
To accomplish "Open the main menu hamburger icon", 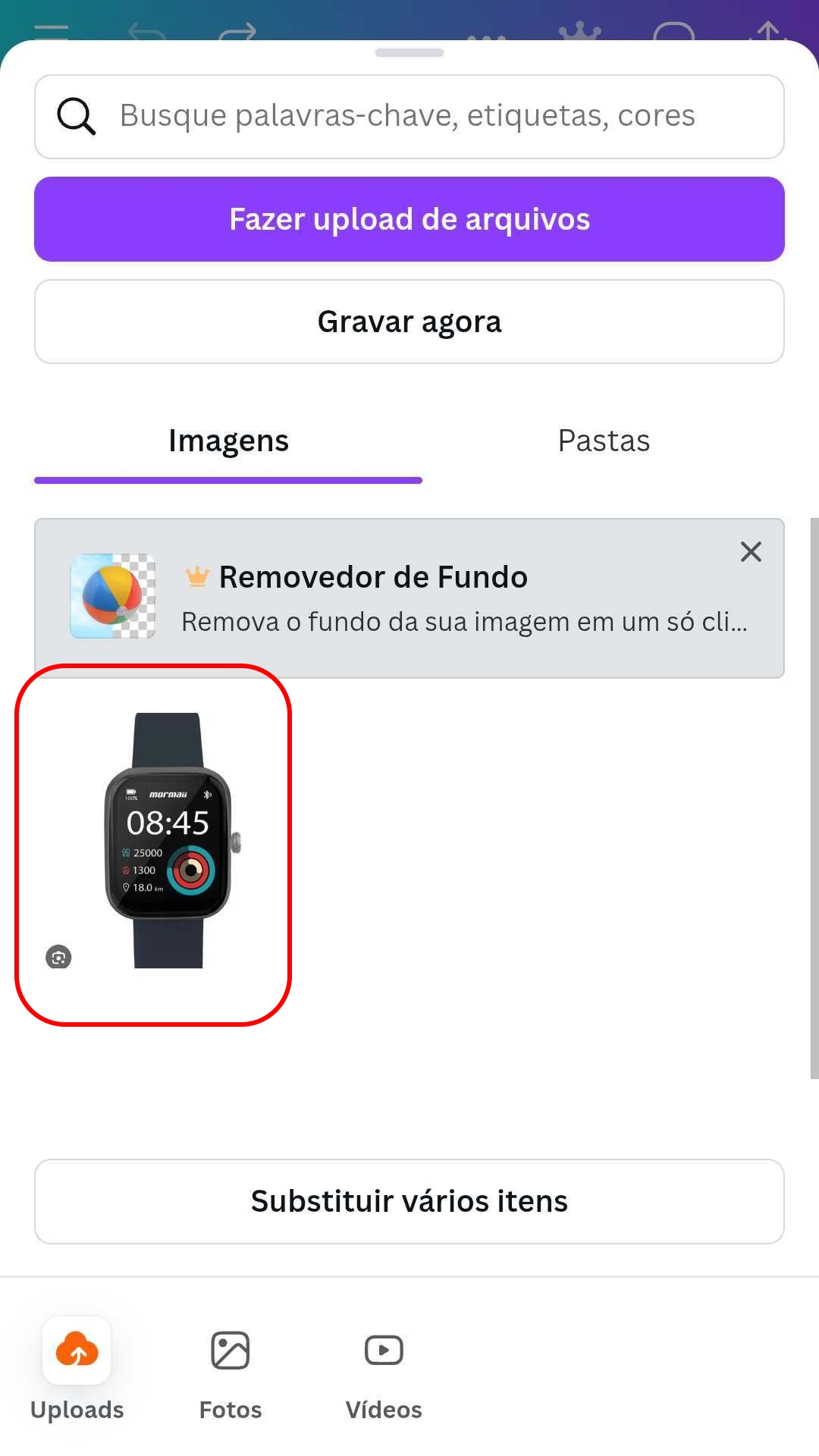I will click(x=50, y=30).
